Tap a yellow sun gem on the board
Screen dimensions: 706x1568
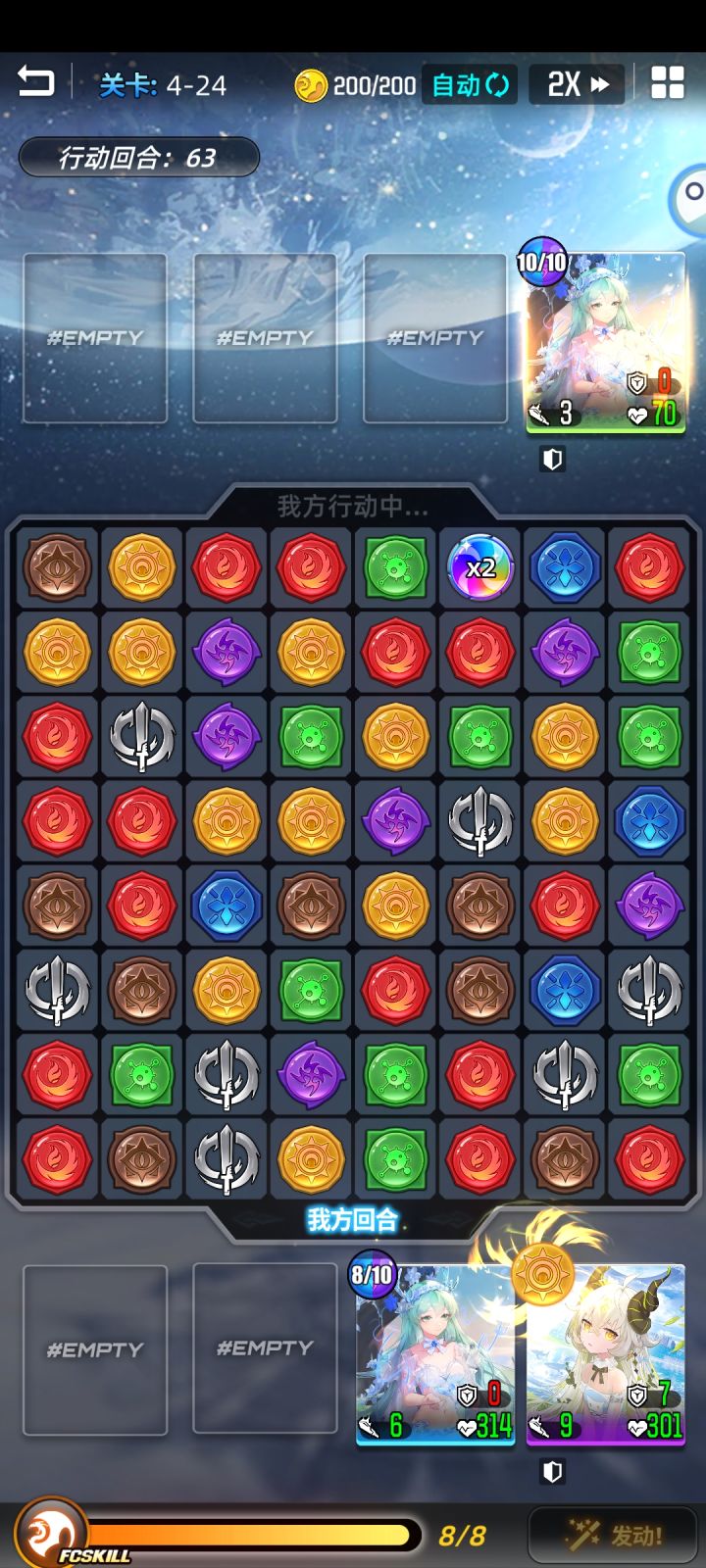pyautogui.click(x=140, y=567)
